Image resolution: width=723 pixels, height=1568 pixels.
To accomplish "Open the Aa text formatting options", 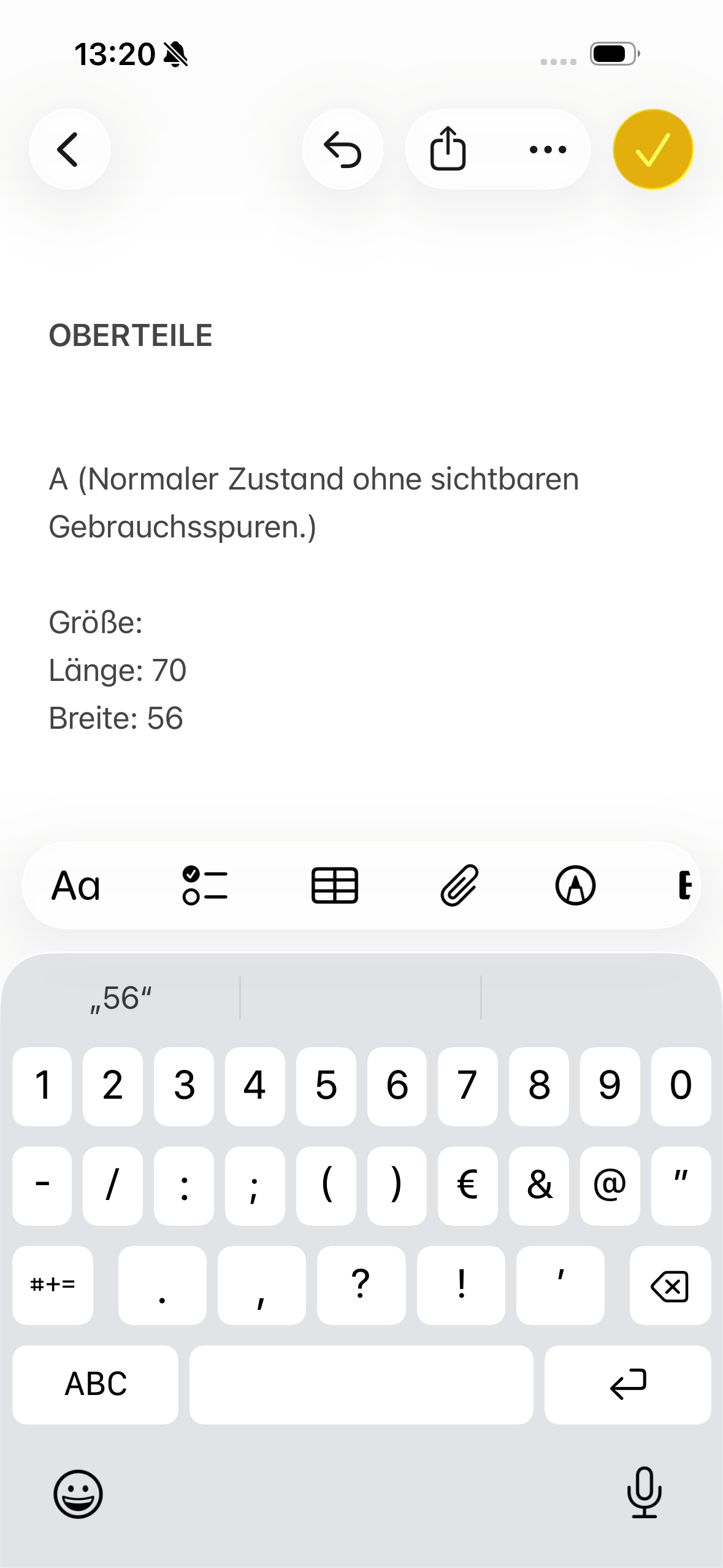I will point(76,885).
